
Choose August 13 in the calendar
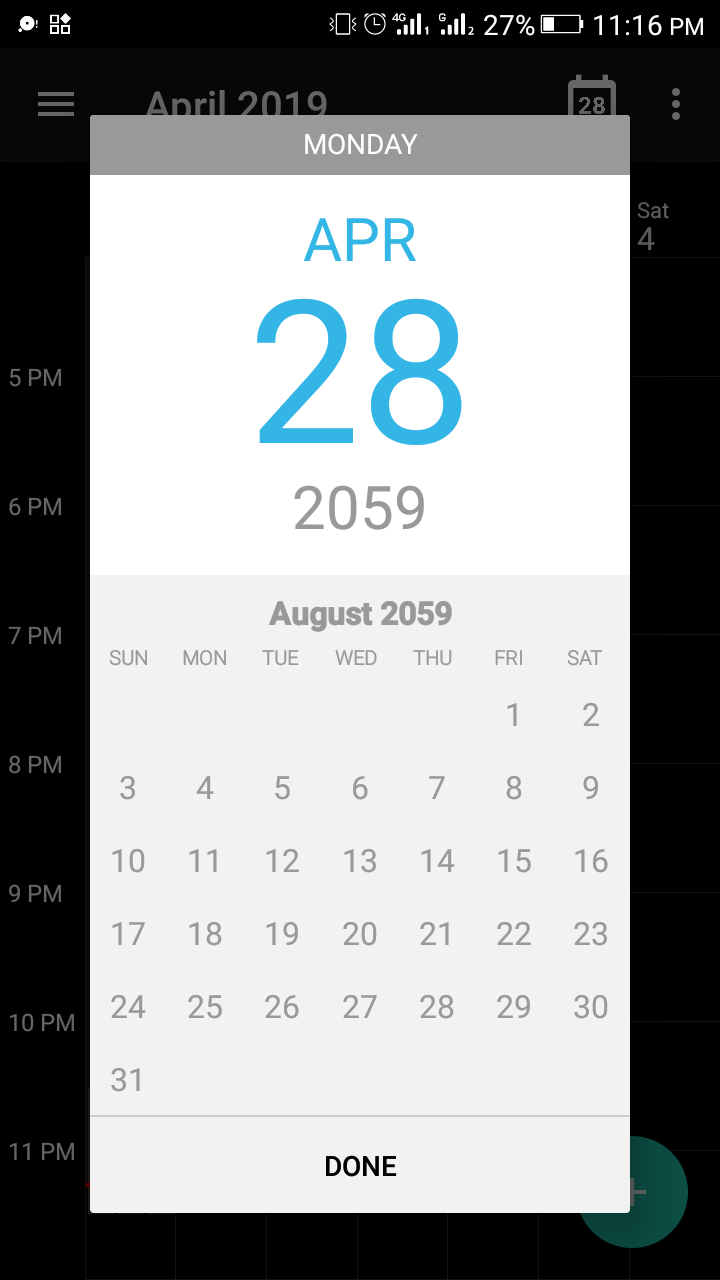click(359, 861)
